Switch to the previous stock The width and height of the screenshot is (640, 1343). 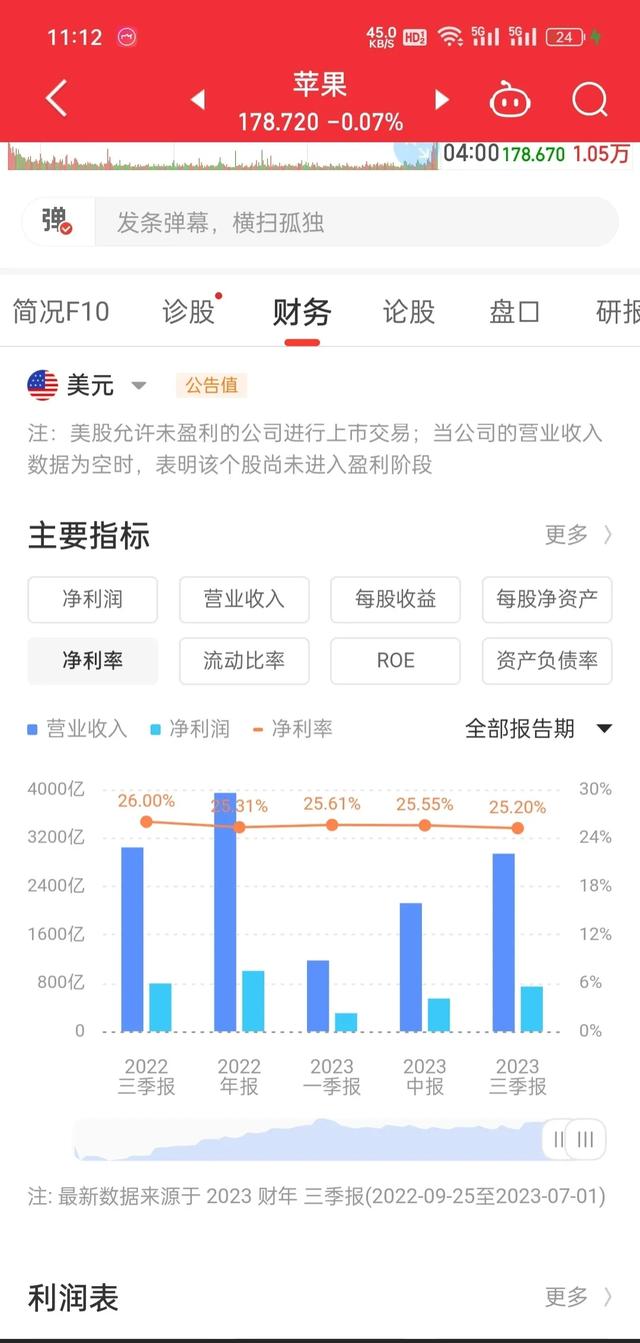click(198, 99)
